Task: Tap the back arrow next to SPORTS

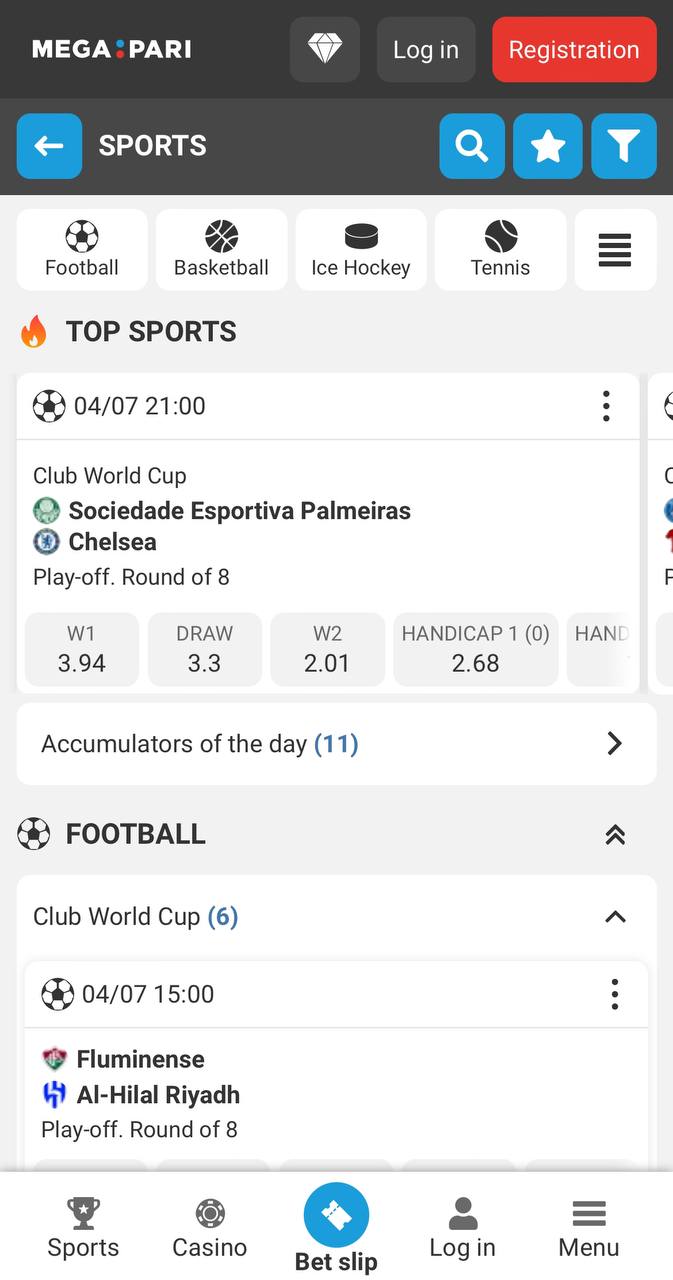Action: 49,146
